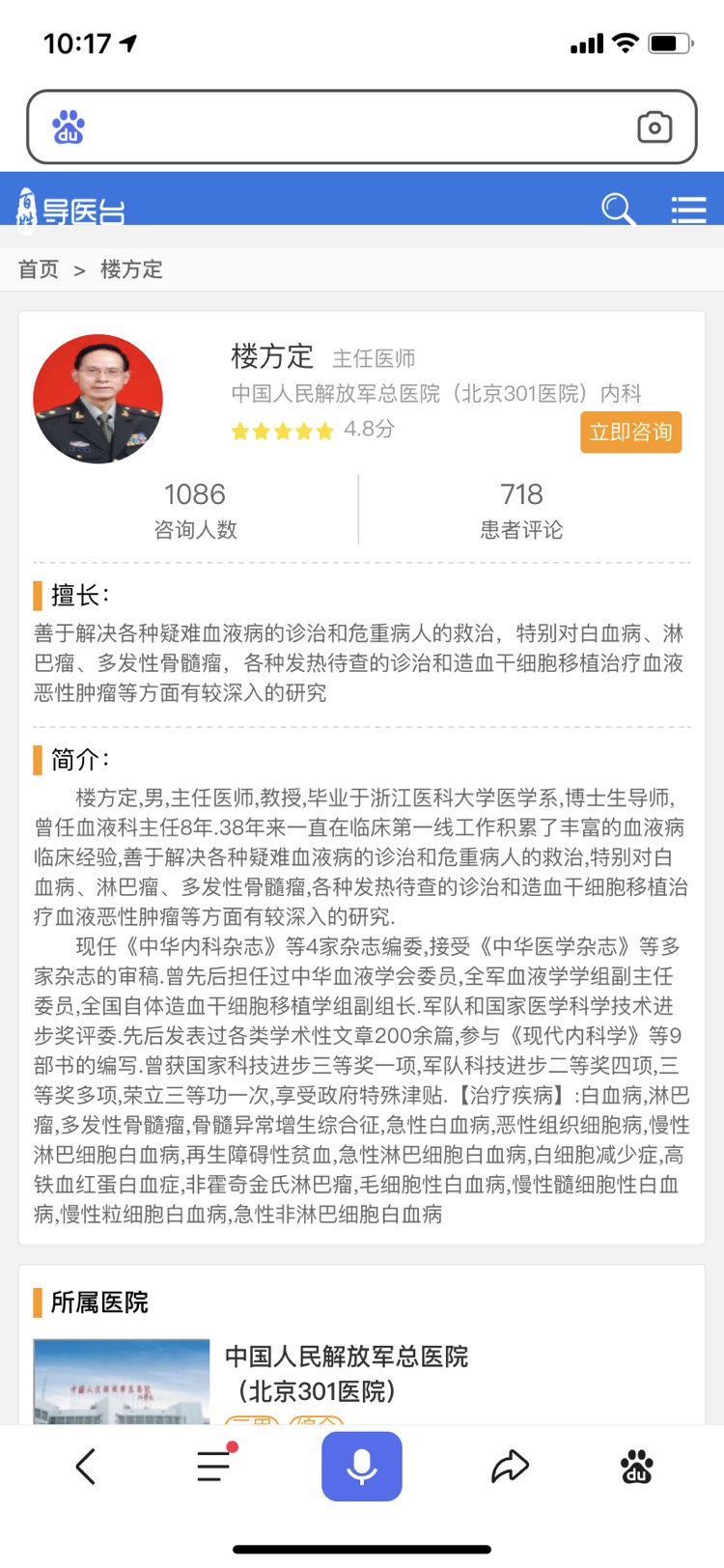Tap the 立即咨询 button
This screenshot has height=1568, width=724.
tap(630, 432)
